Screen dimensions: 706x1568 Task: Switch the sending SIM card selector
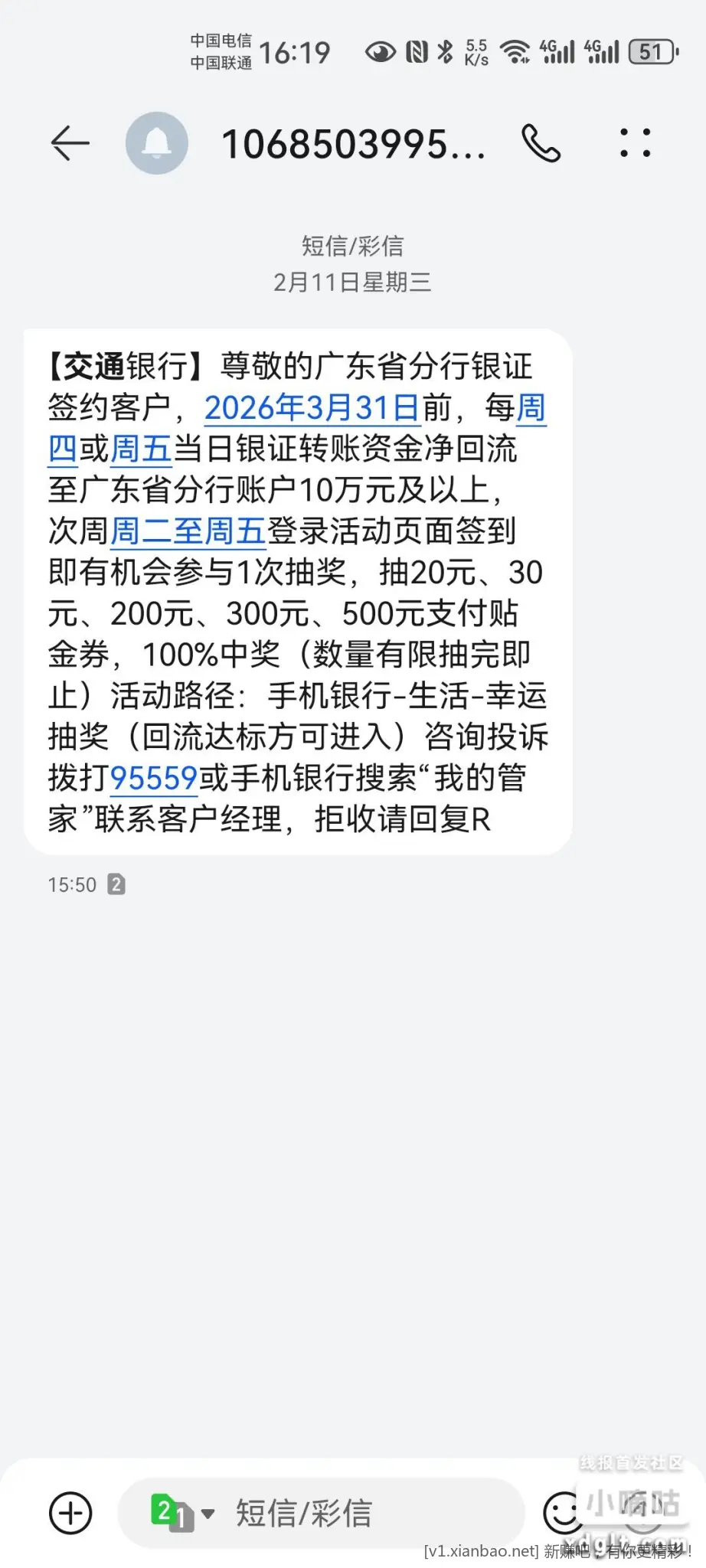(182, 1514)
